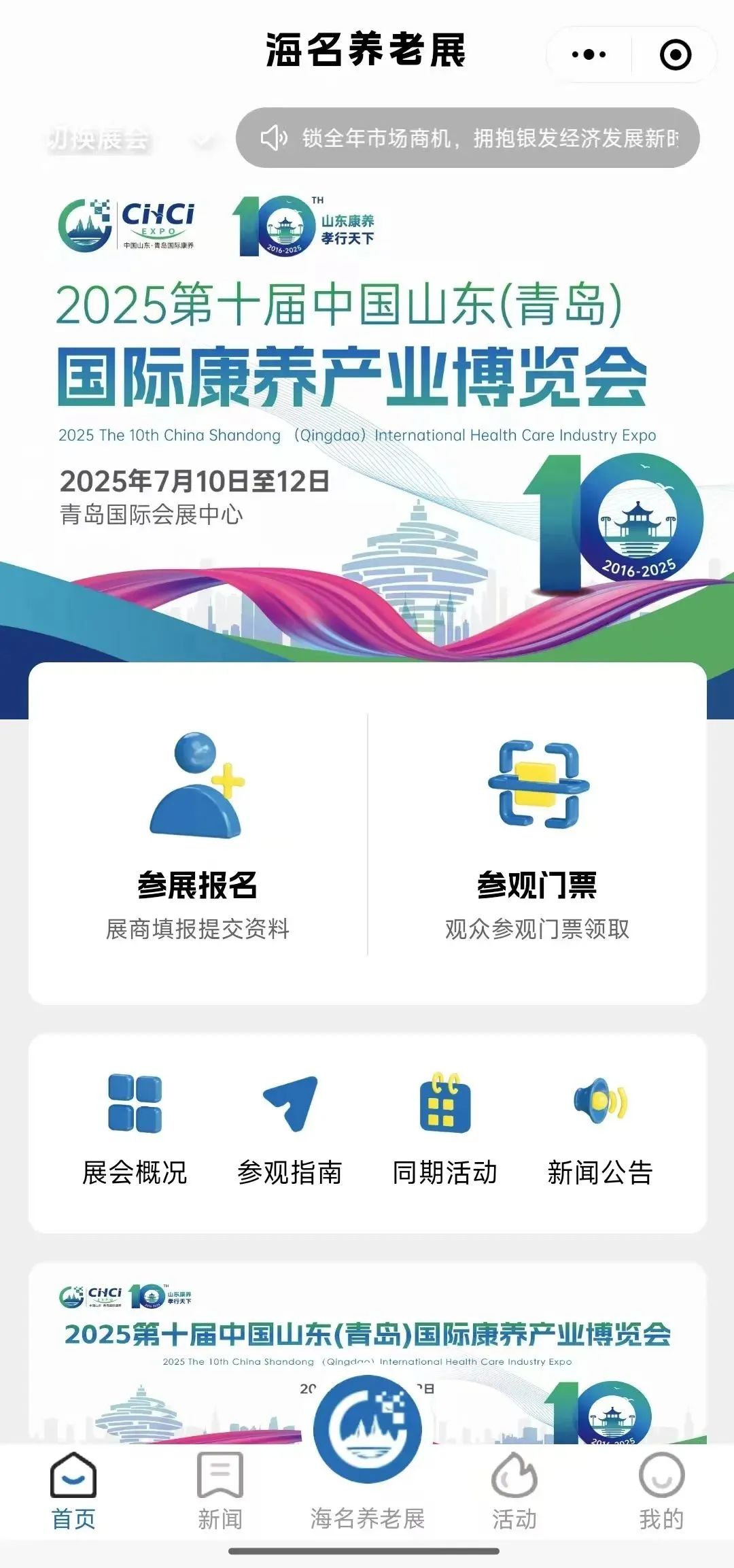The width and height of the screenshot is (734, 1568).
Task: Open 参观指南 visitor guide
Action: point(290,1130)
